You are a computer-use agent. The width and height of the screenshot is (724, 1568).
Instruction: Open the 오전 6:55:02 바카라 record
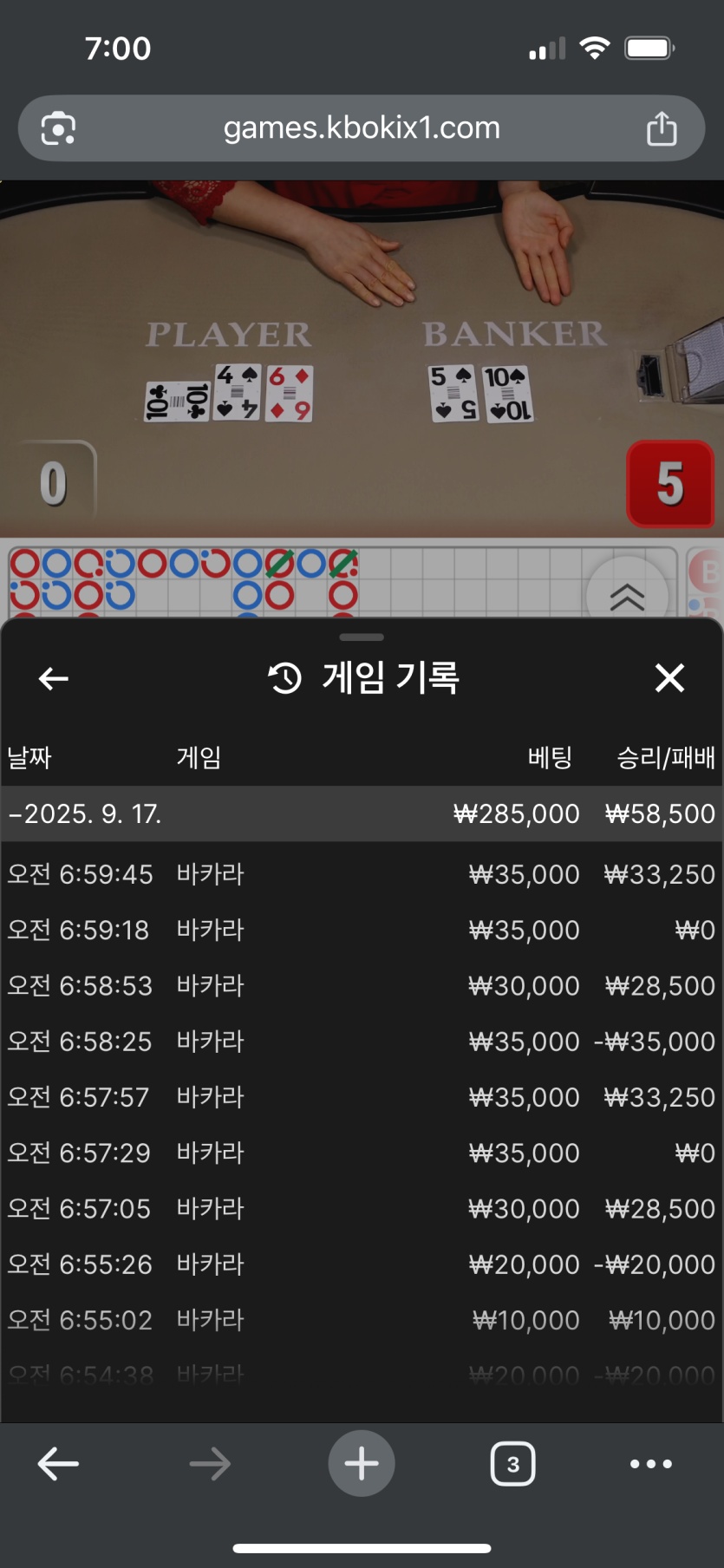coord(361,1320)
